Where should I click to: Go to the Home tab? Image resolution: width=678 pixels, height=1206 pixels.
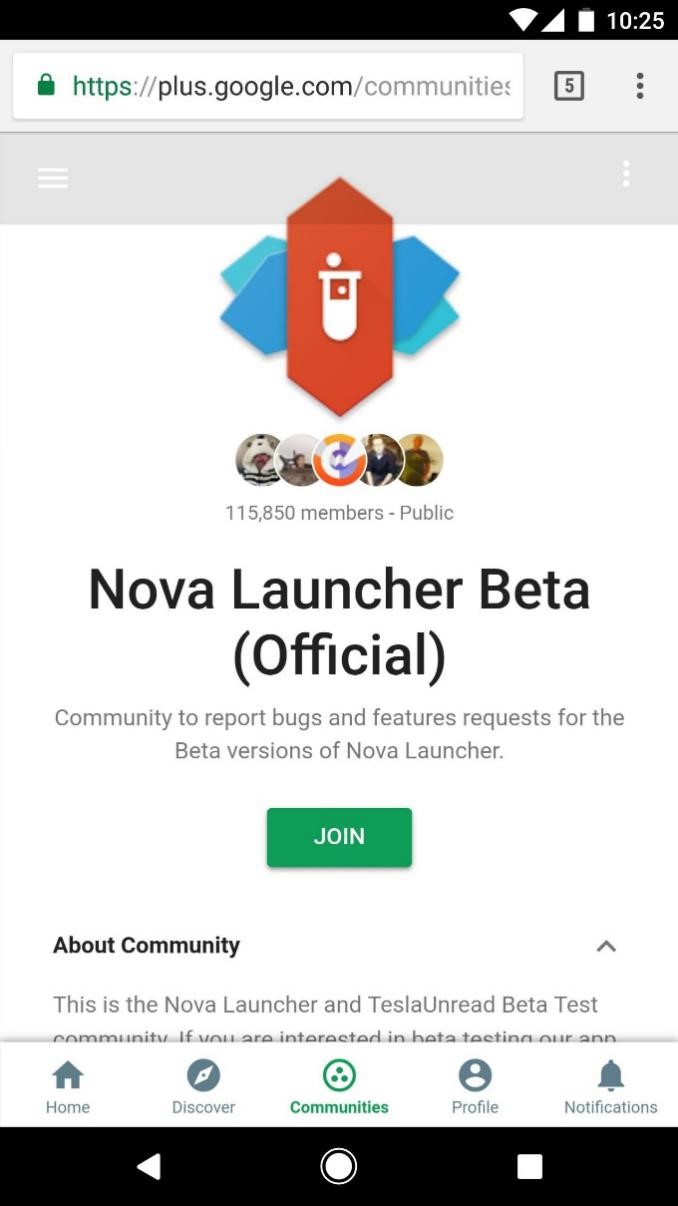click(x=68, y=1086)
